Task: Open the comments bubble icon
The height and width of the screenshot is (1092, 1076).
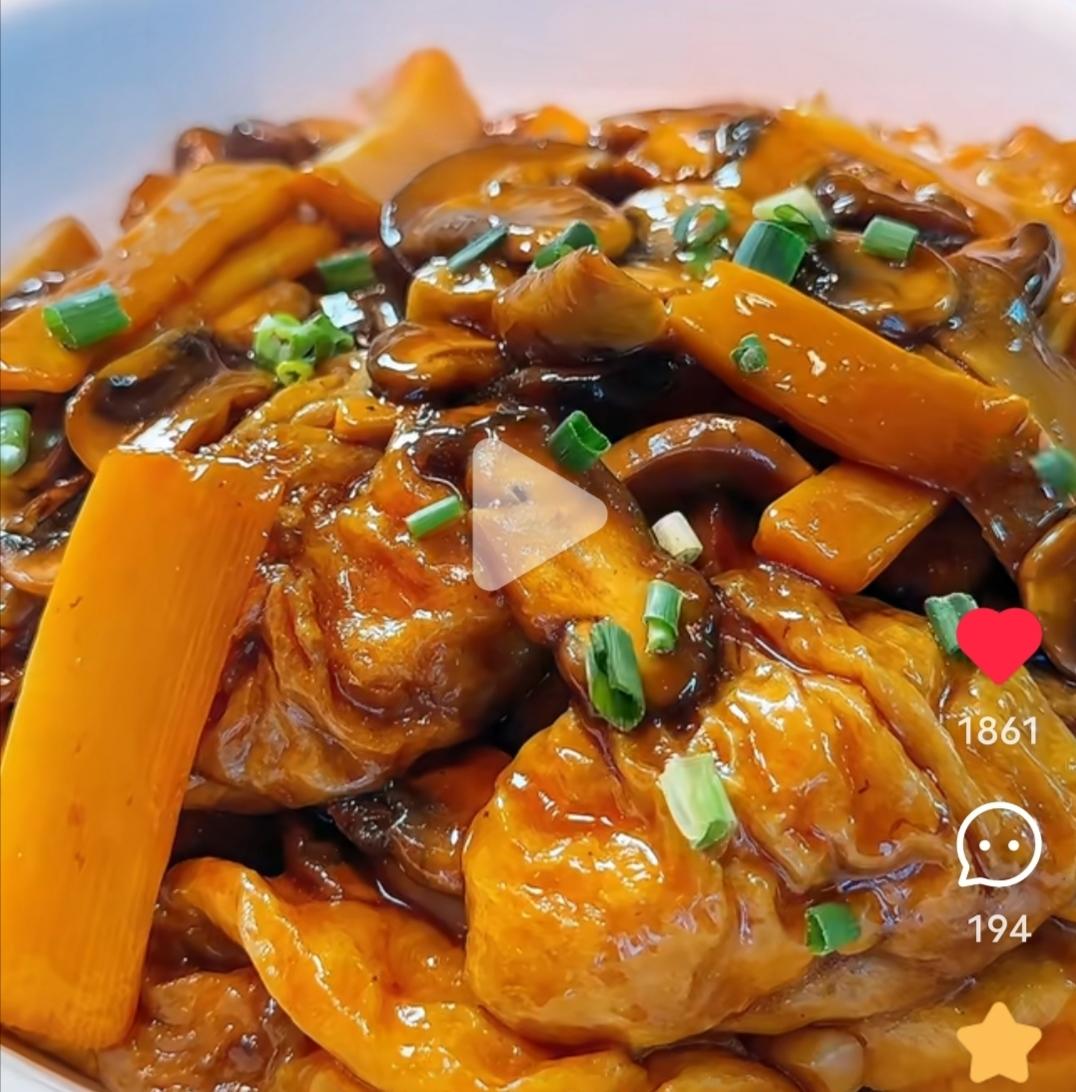Action: click(999, 845)
